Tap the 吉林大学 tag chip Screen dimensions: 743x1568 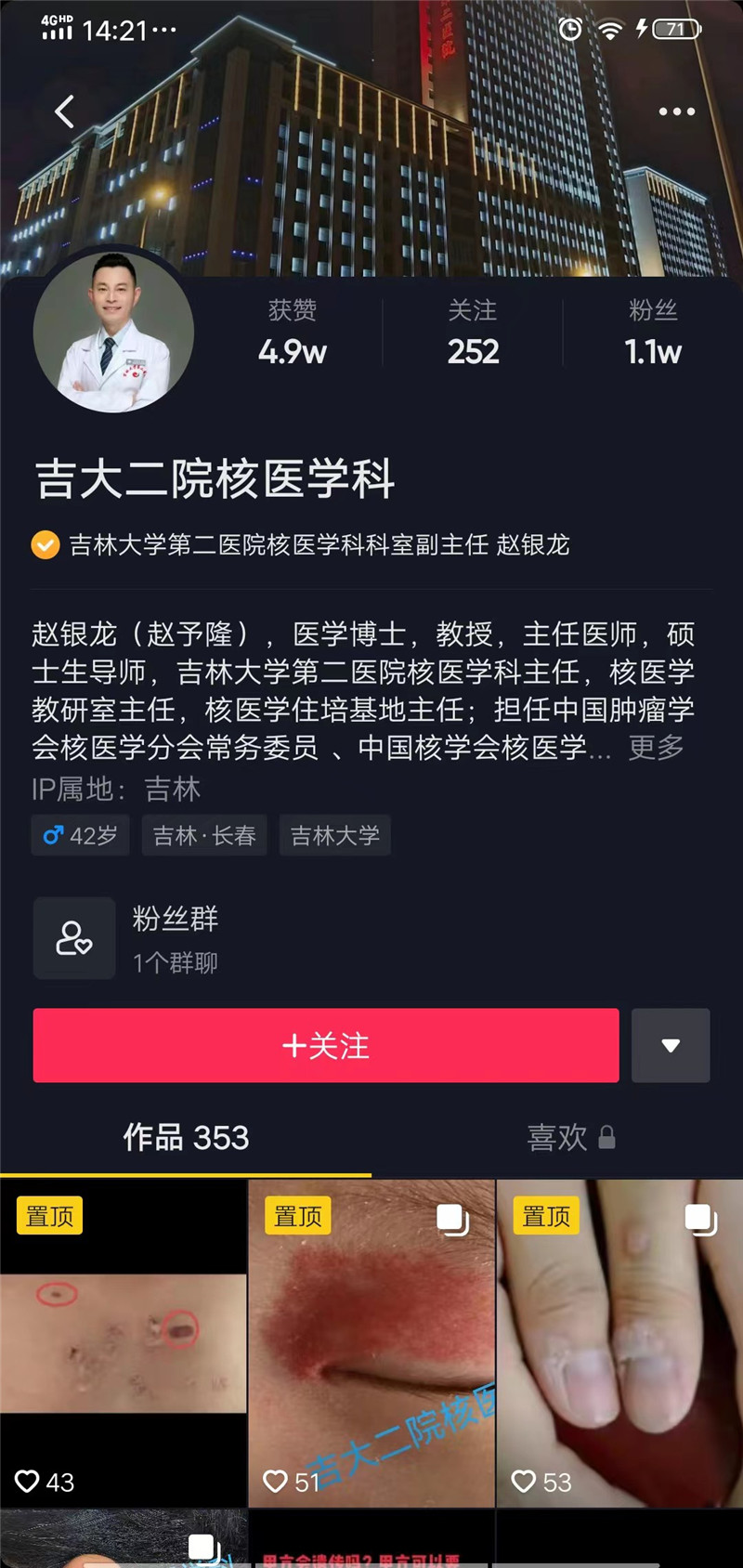point(334,836)
